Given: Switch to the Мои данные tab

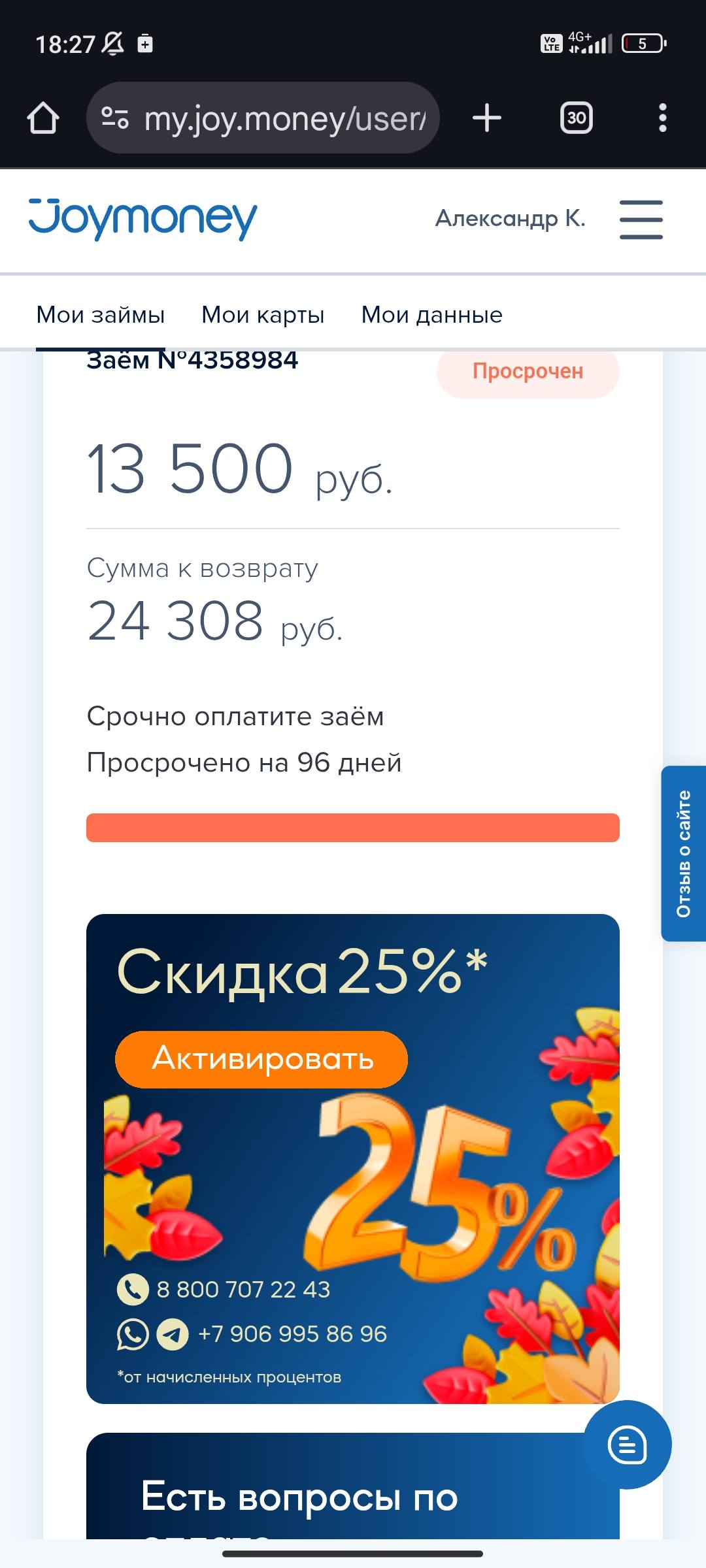Looking at the screenshot, I should [431, 315].
